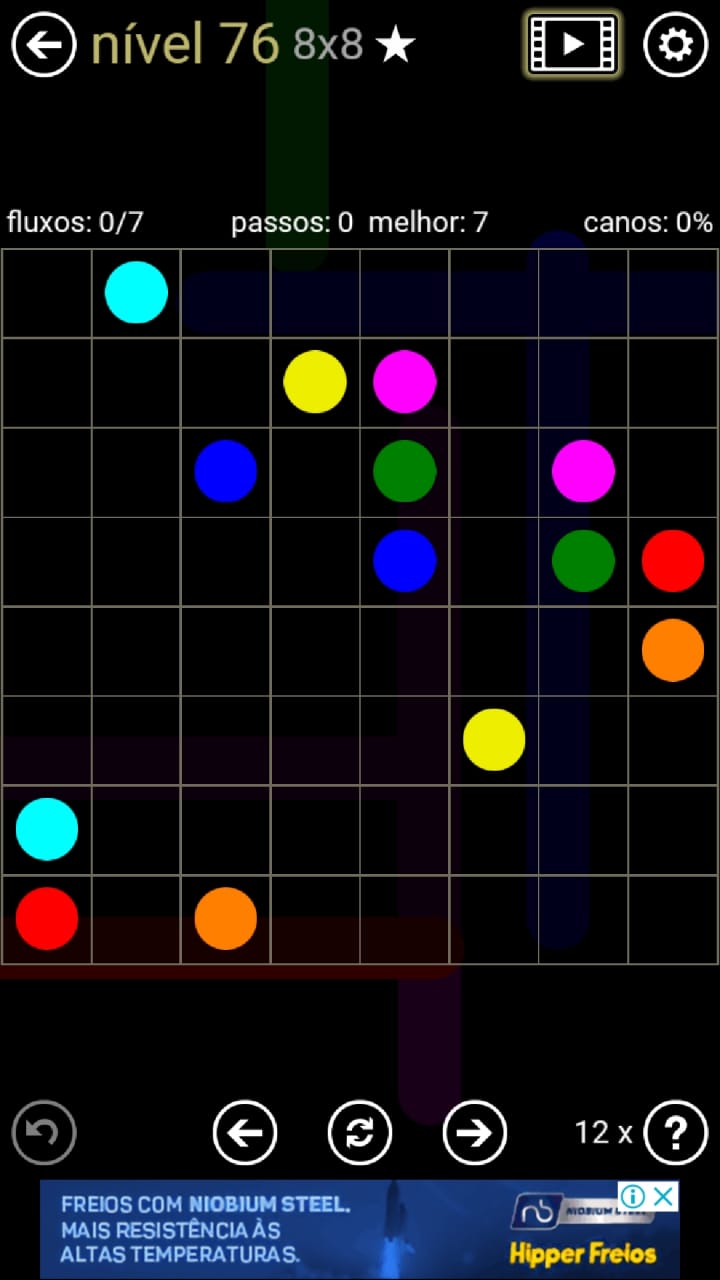Close the Hipper Freios ad banner
The width and height of the screenshot is (720, 1280).
664,1196
